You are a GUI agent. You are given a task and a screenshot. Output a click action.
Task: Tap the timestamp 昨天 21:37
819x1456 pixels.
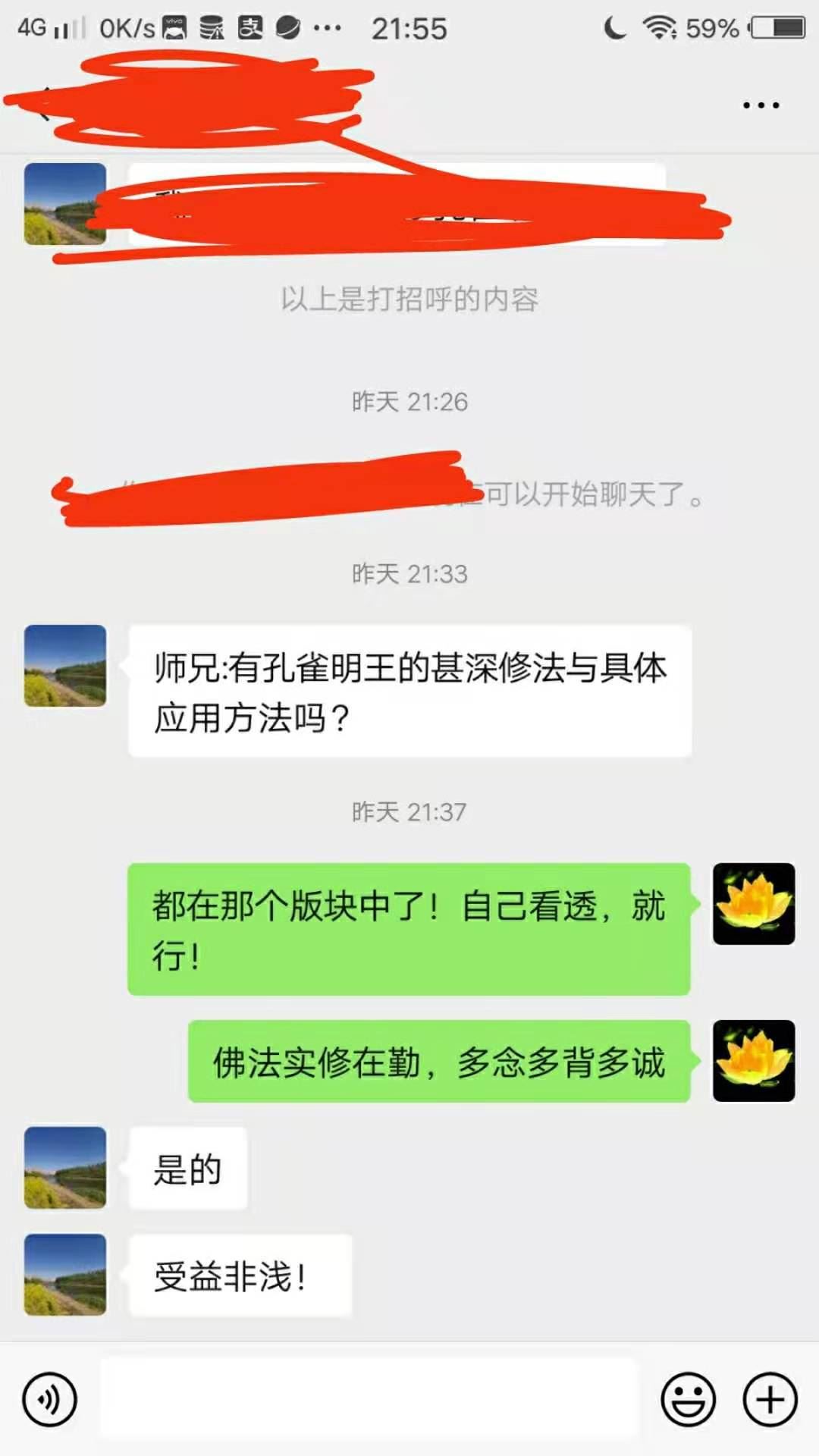(409, 811)
